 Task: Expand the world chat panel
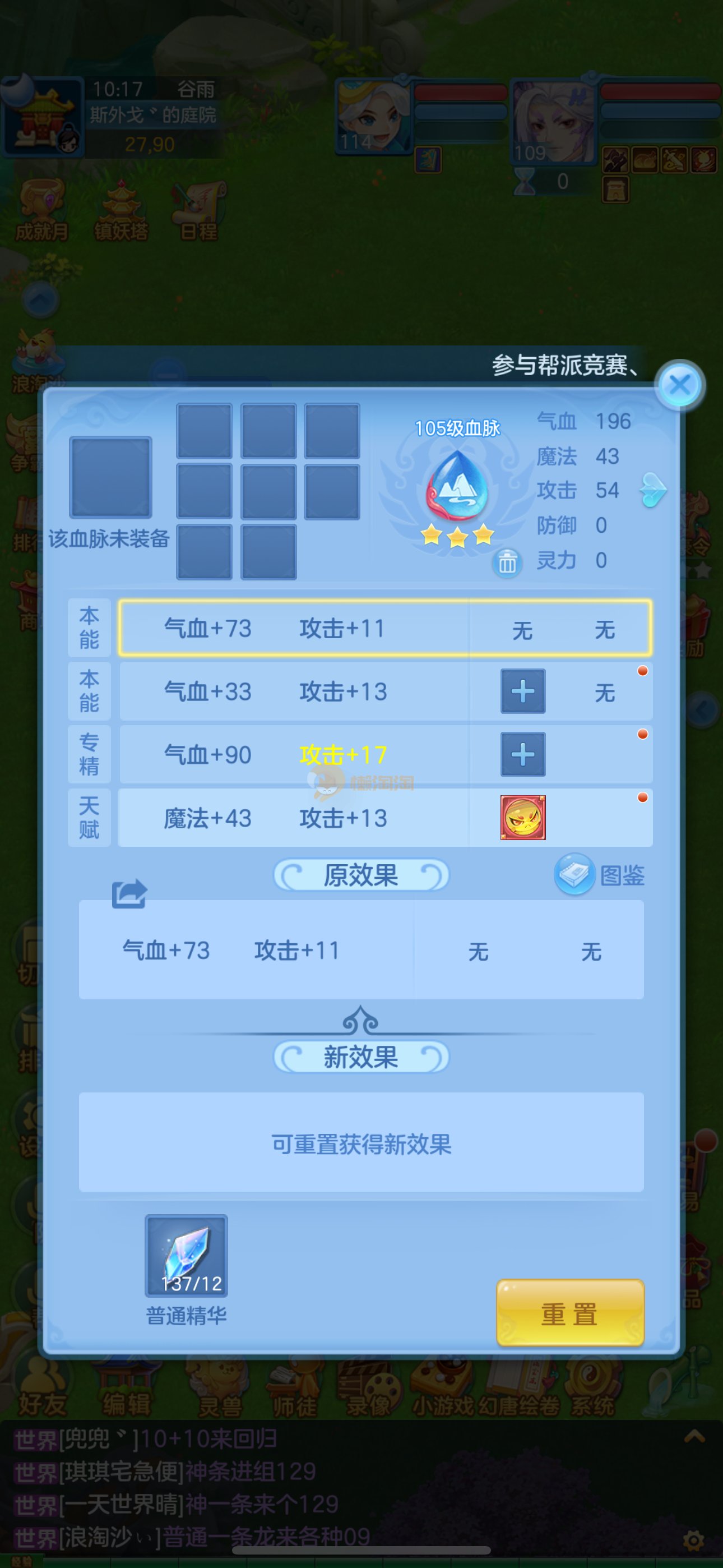coord(694,1438)
